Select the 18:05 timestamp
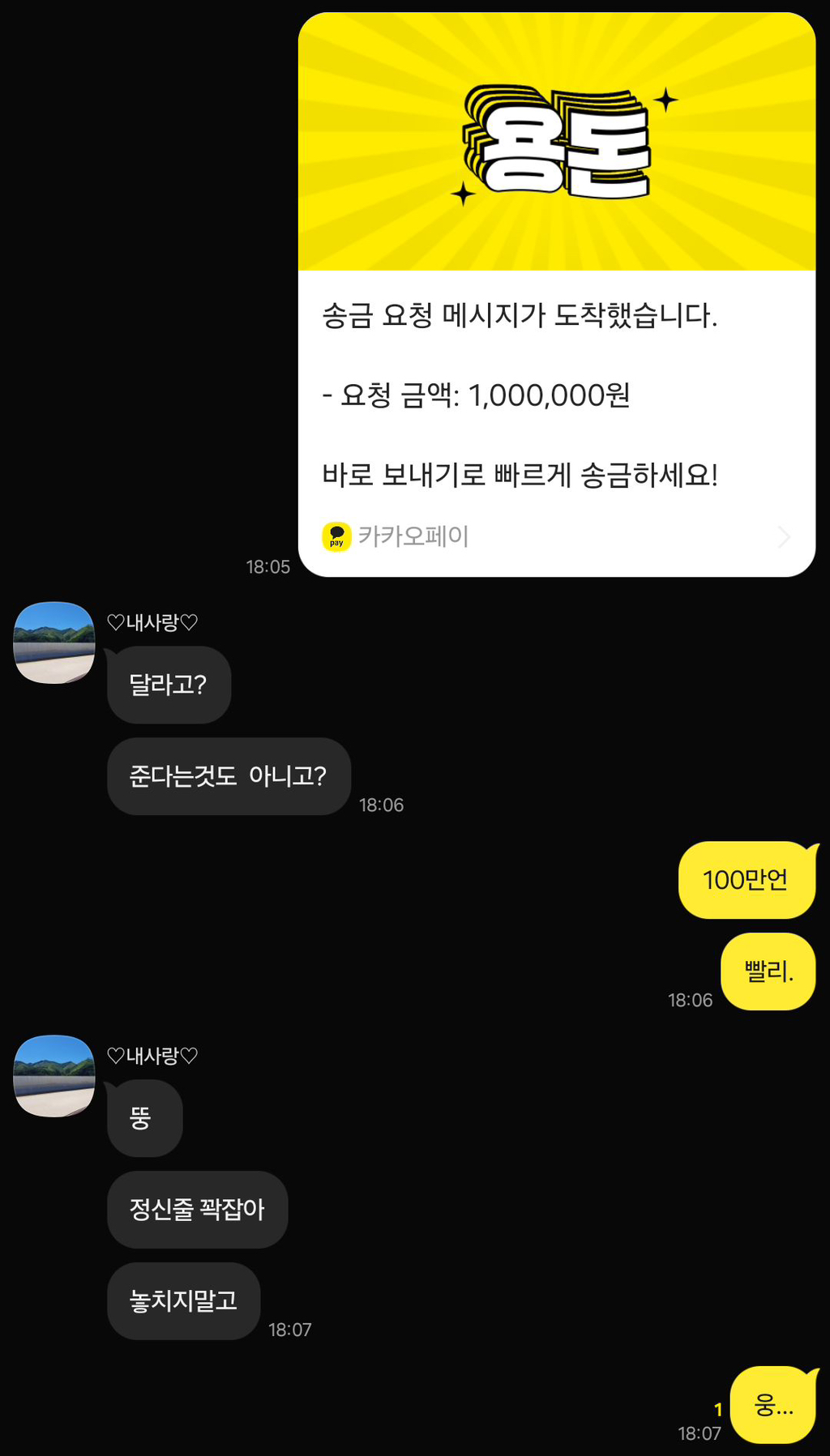 (268, 567)
